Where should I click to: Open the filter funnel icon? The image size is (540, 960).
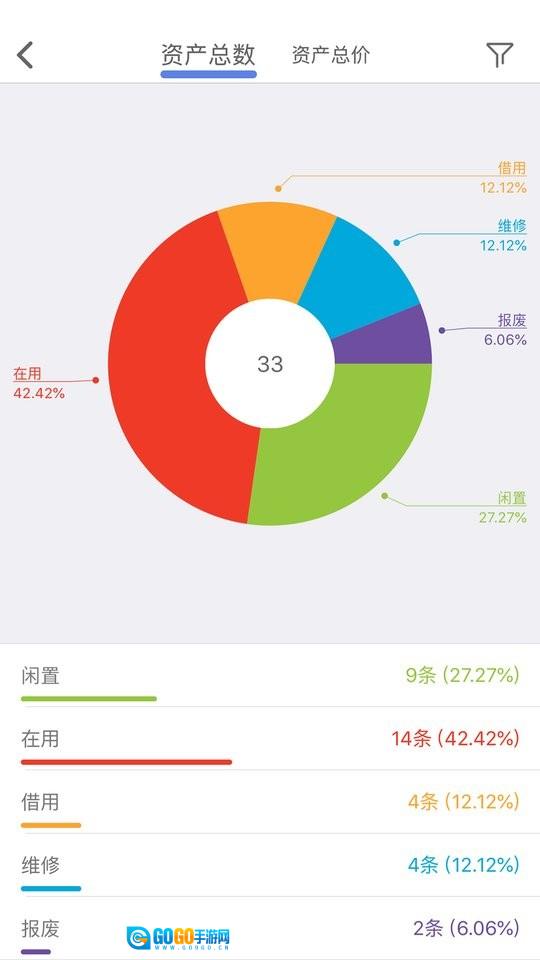coord(499,55)
